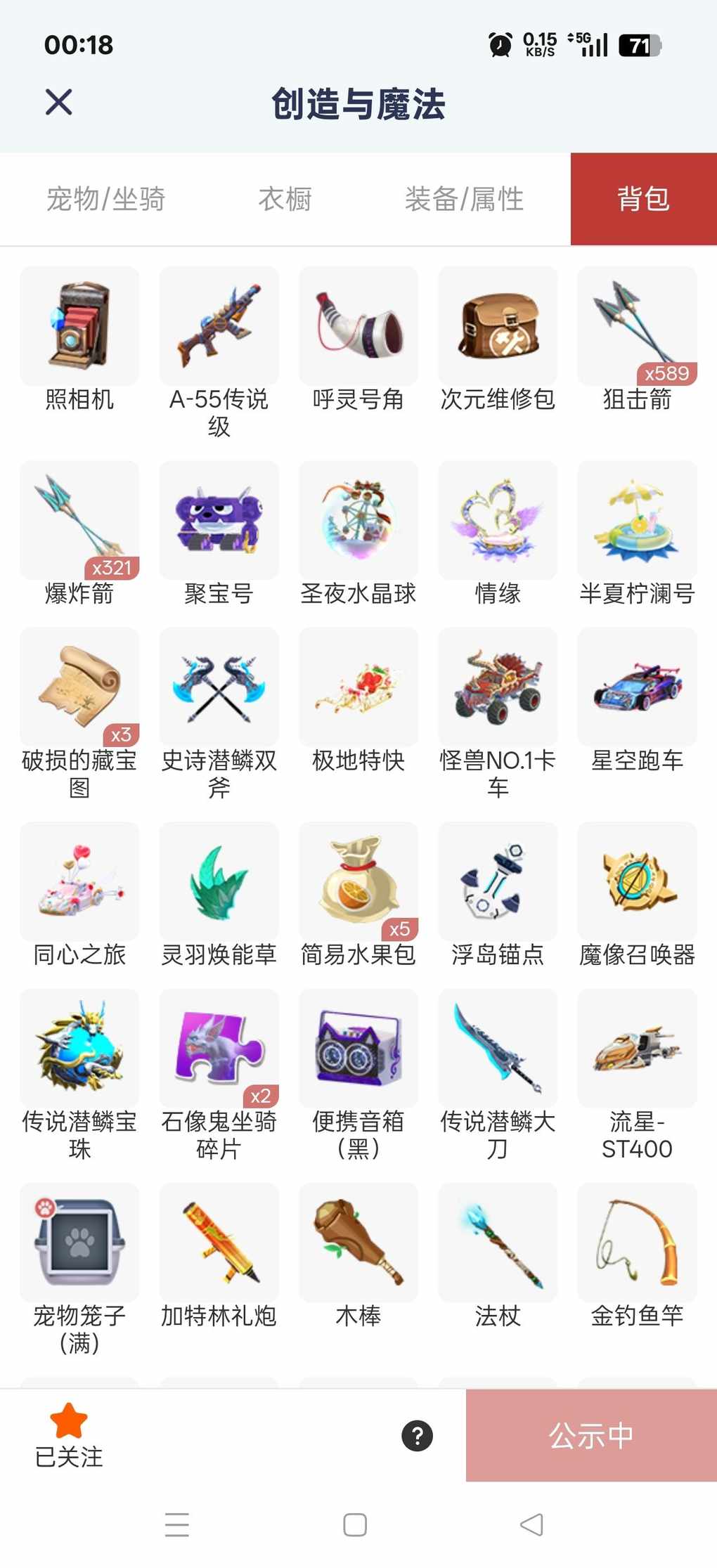The width and height of the screenshot is (717, 1568).
Task: Switch to the 衣橱 tab
Action: pos(285,199)
